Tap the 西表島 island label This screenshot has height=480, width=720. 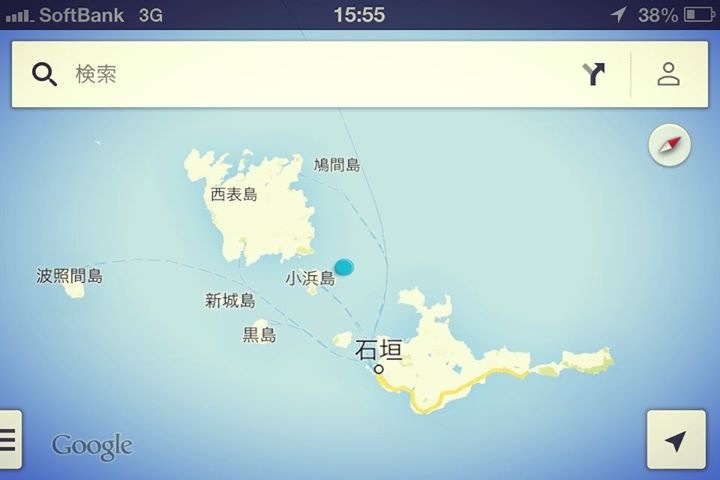(234, 195)
